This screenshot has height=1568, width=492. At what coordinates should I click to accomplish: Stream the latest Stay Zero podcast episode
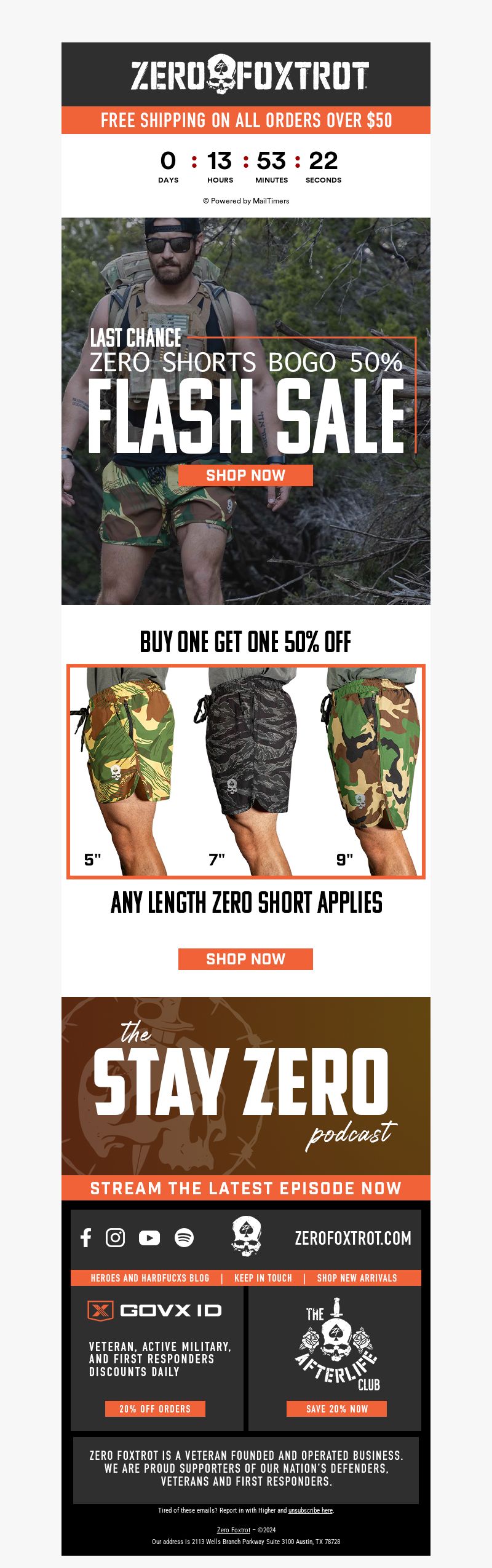tap(245, 1188)
